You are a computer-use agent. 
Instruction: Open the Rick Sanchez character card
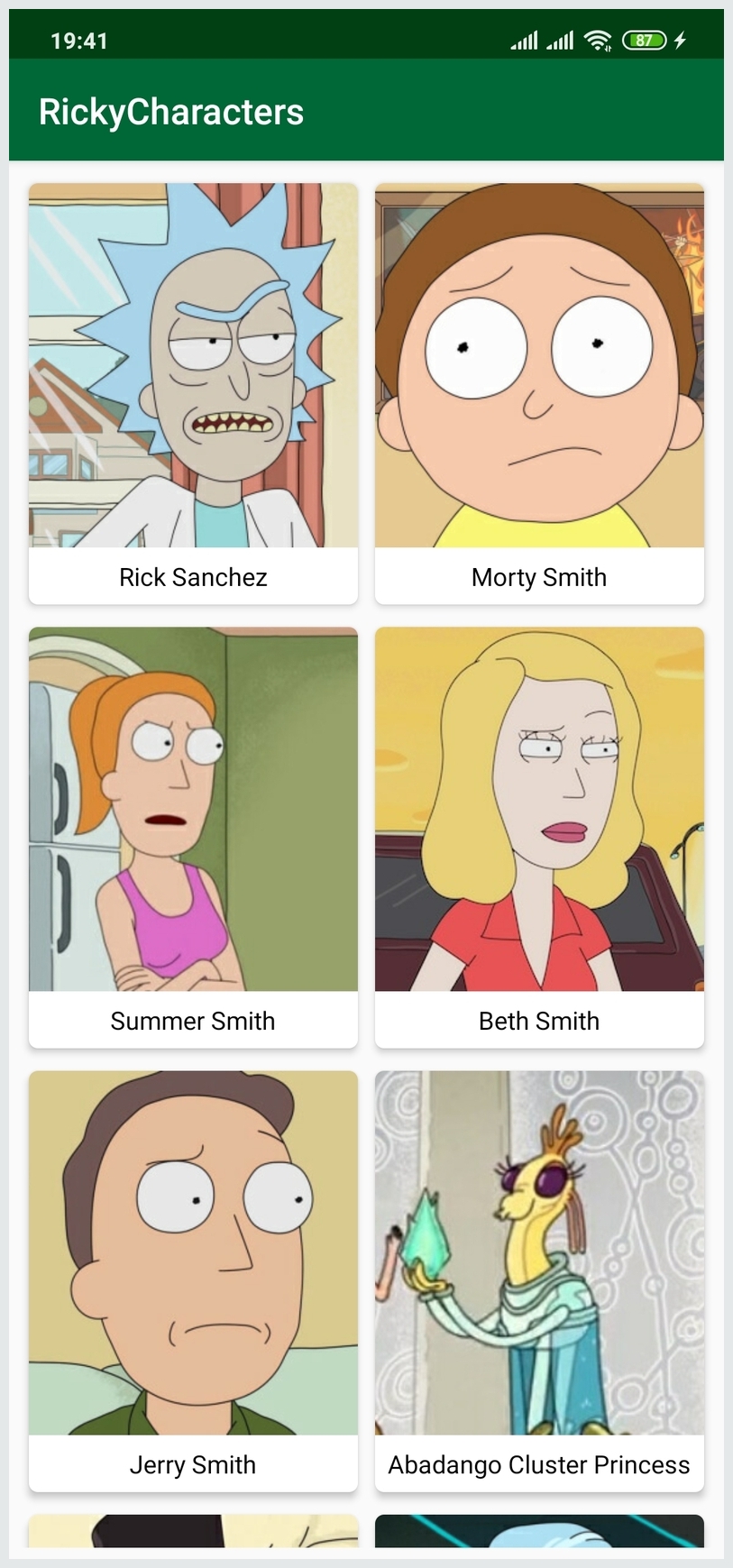pos(193,393)
